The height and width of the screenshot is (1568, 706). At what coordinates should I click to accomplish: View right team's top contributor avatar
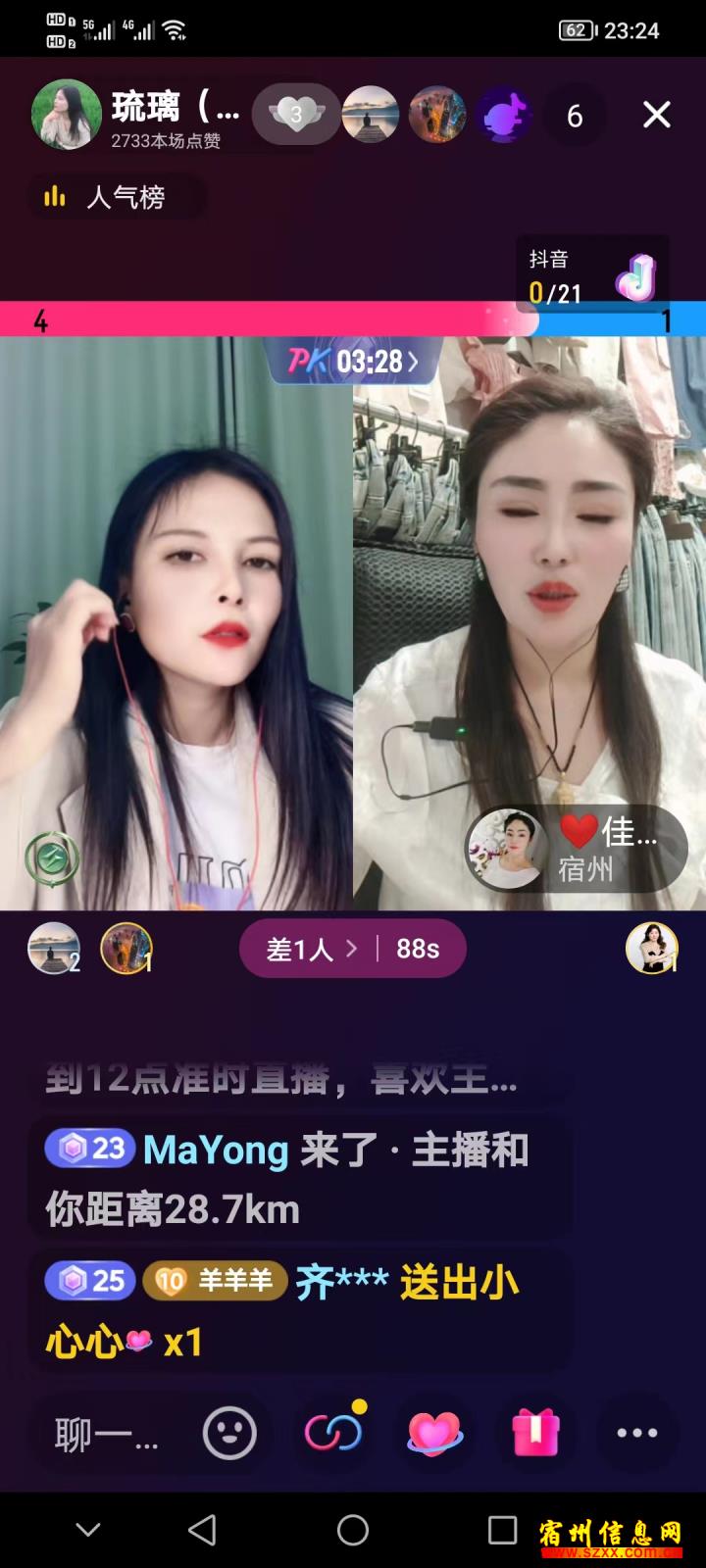[x=652, y=948]
